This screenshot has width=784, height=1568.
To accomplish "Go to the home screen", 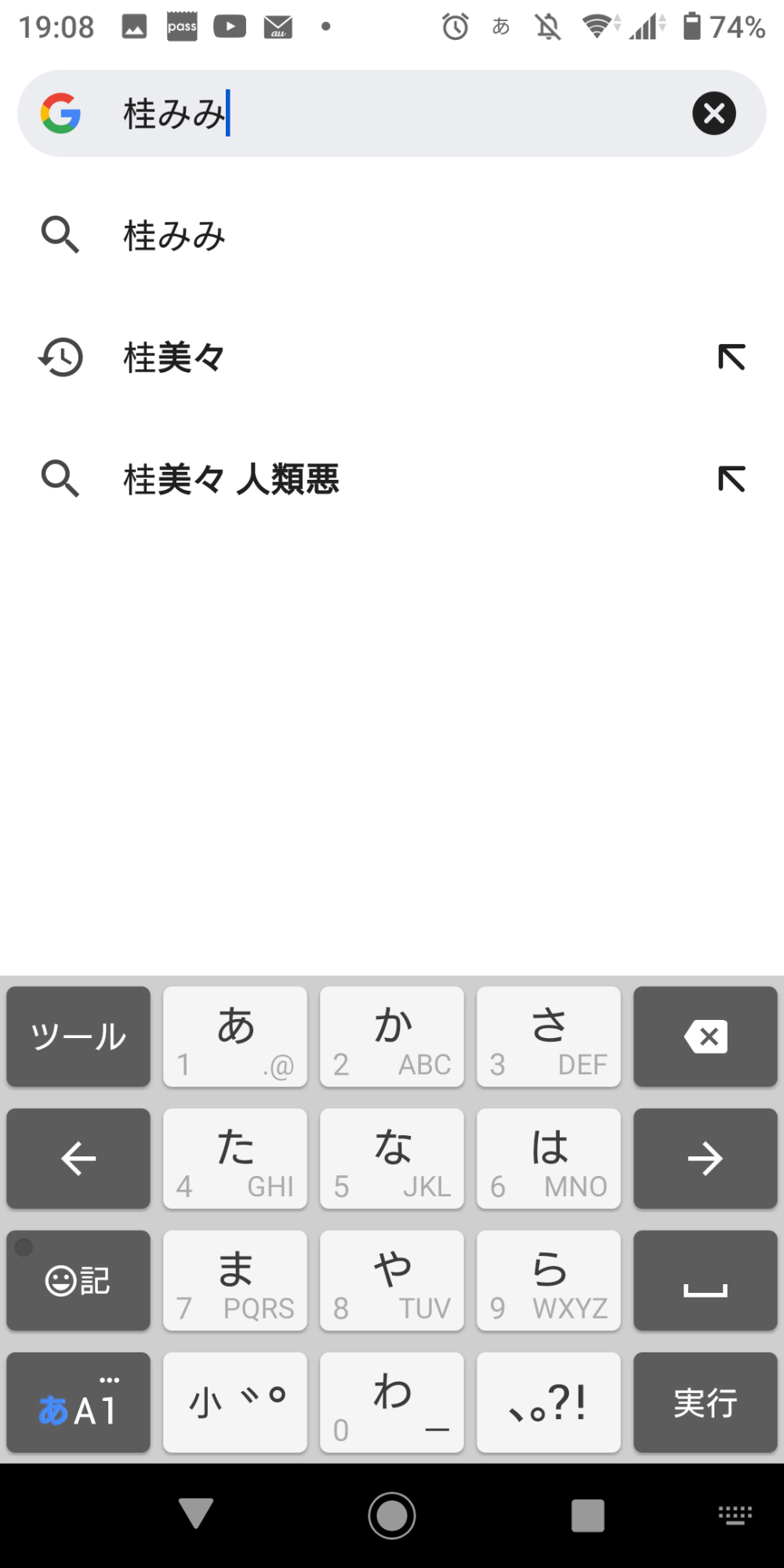I will coord(392,1515).
